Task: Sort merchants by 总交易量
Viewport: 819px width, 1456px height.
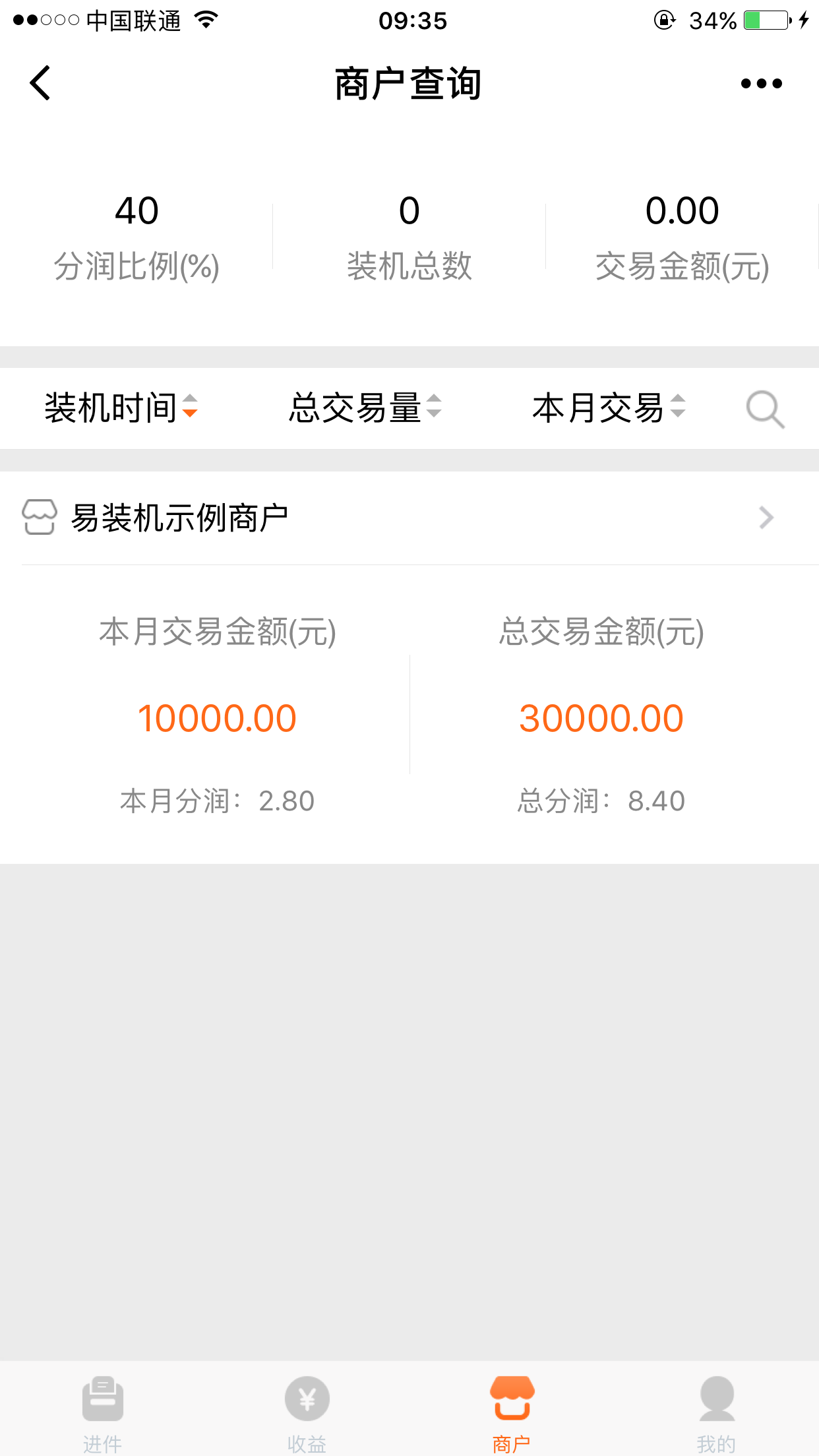Action: (x=365, y=408)
